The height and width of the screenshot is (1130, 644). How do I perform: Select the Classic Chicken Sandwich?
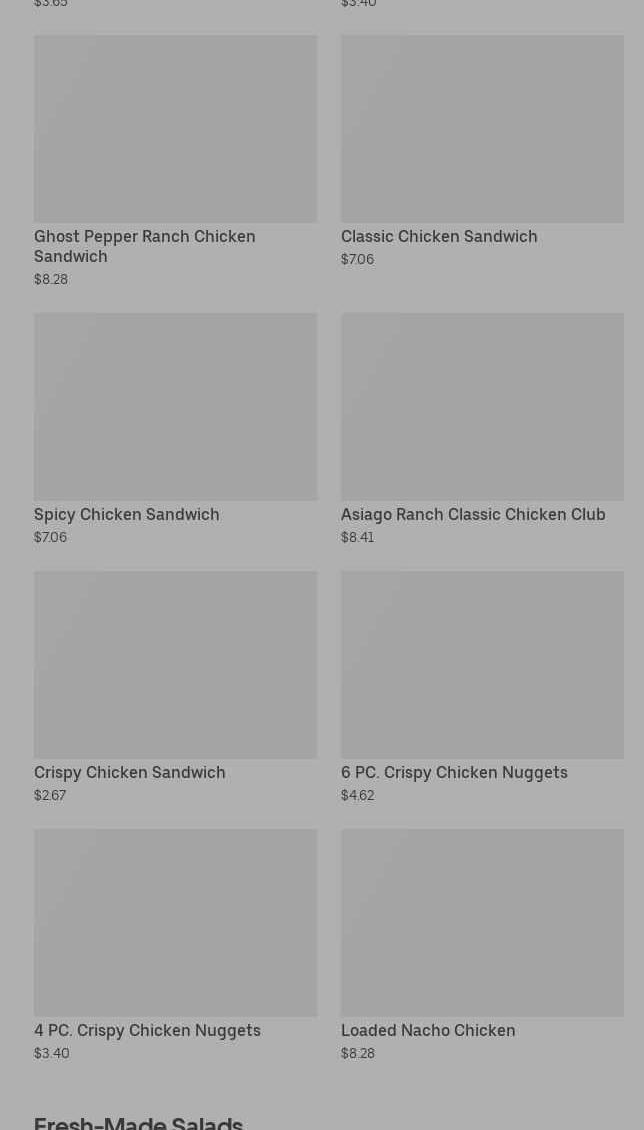pyautogui.click(x=482, y=151)
